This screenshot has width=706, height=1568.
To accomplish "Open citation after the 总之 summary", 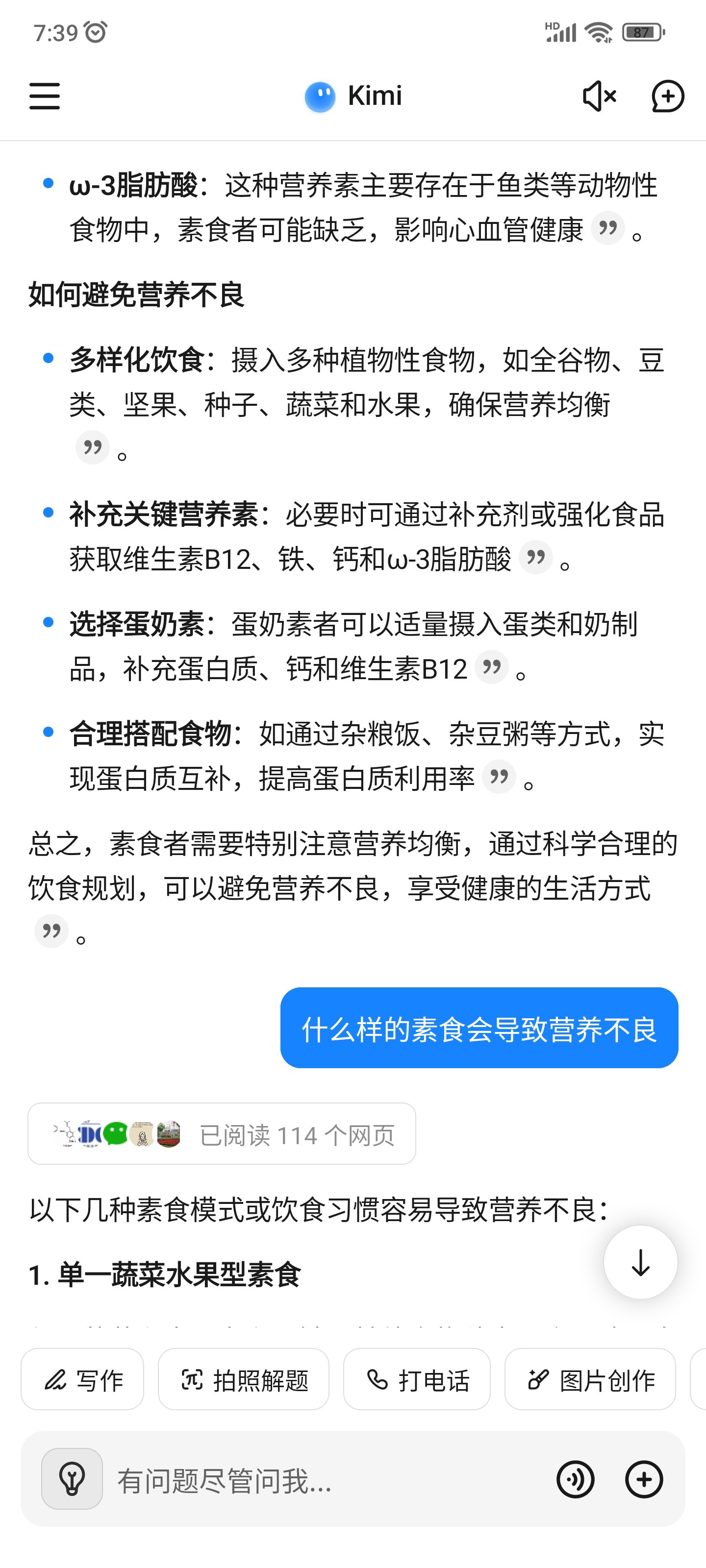I will (51, 931).
